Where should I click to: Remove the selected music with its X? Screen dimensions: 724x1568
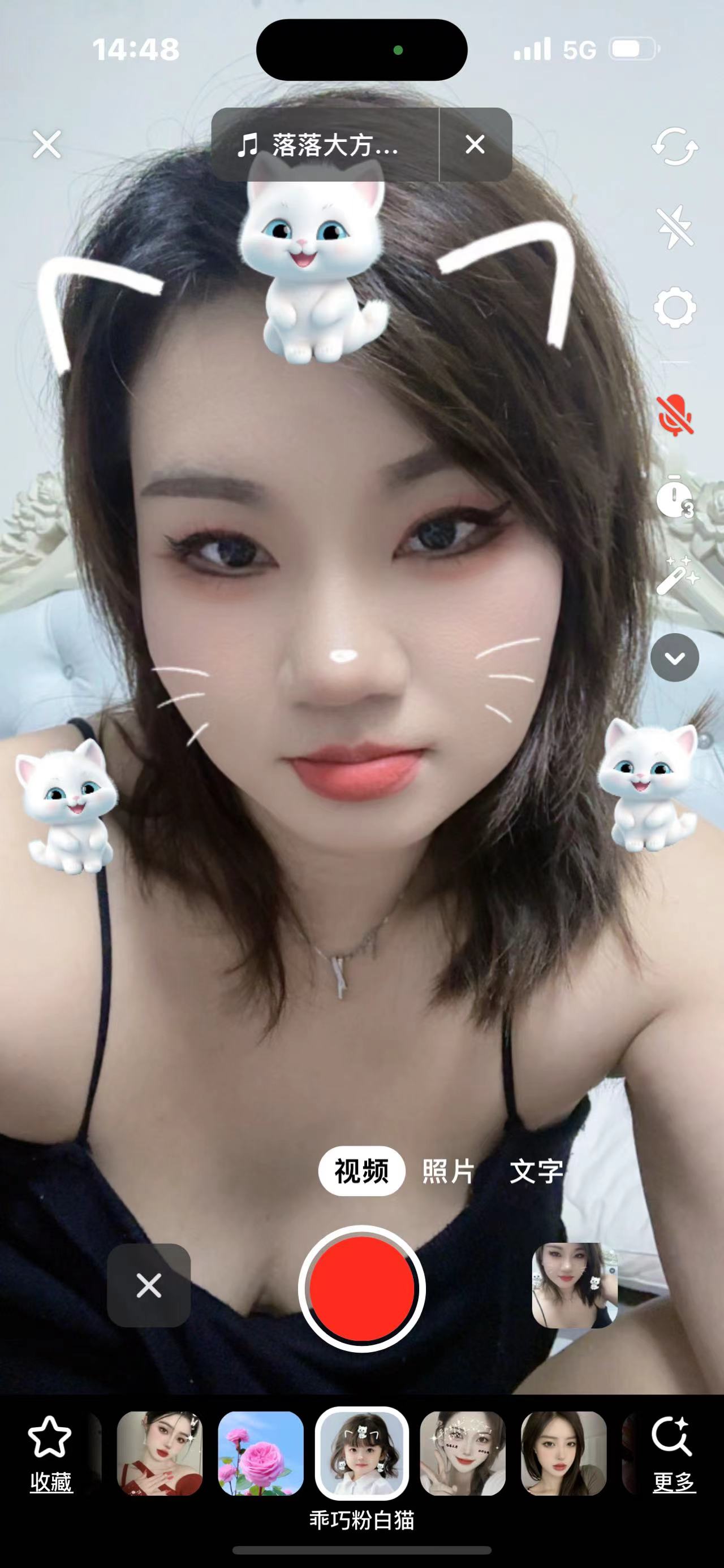pyautogui.click(x=475, y=145)
